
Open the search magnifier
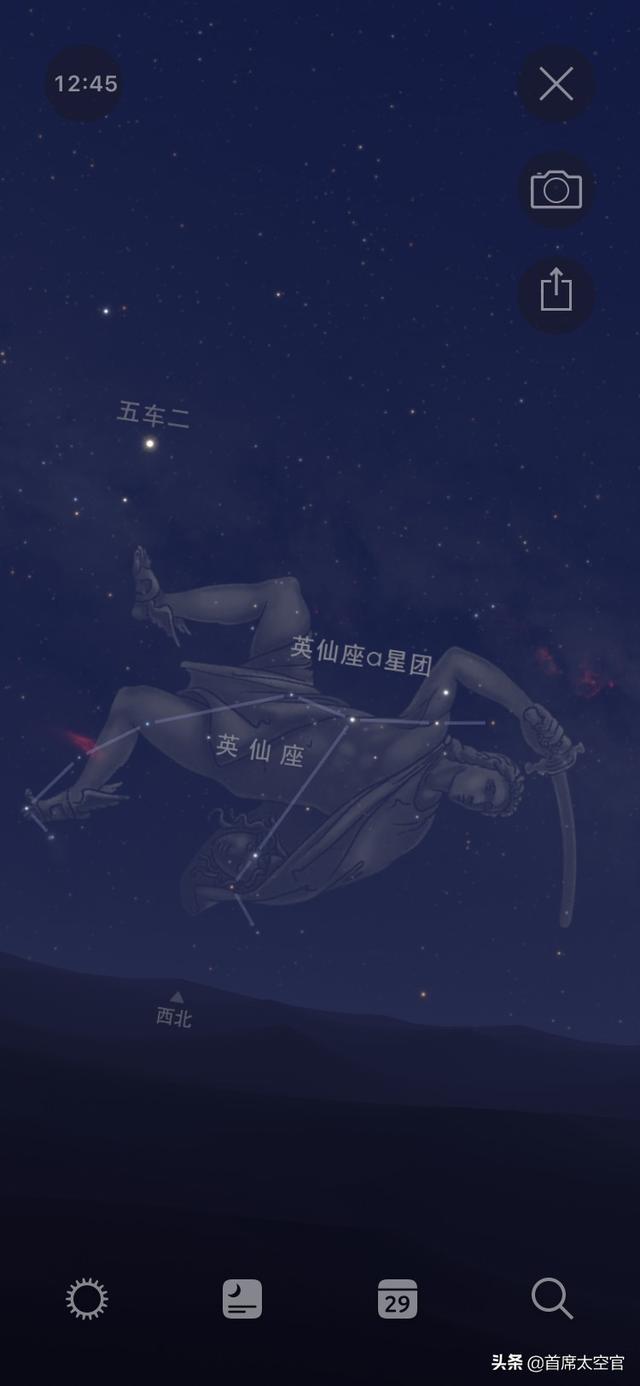coord(551,1298)
